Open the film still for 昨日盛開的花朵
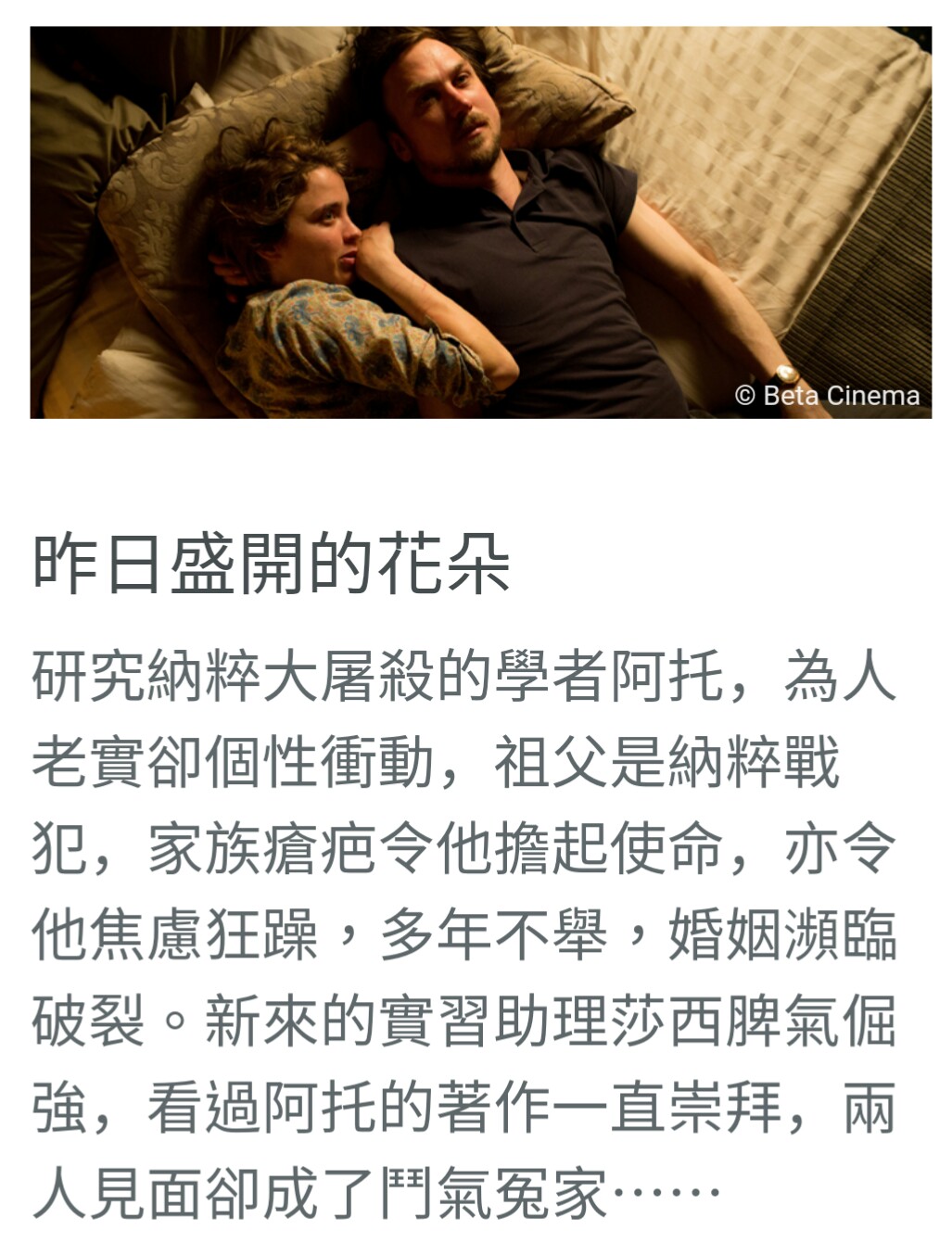 480,222
